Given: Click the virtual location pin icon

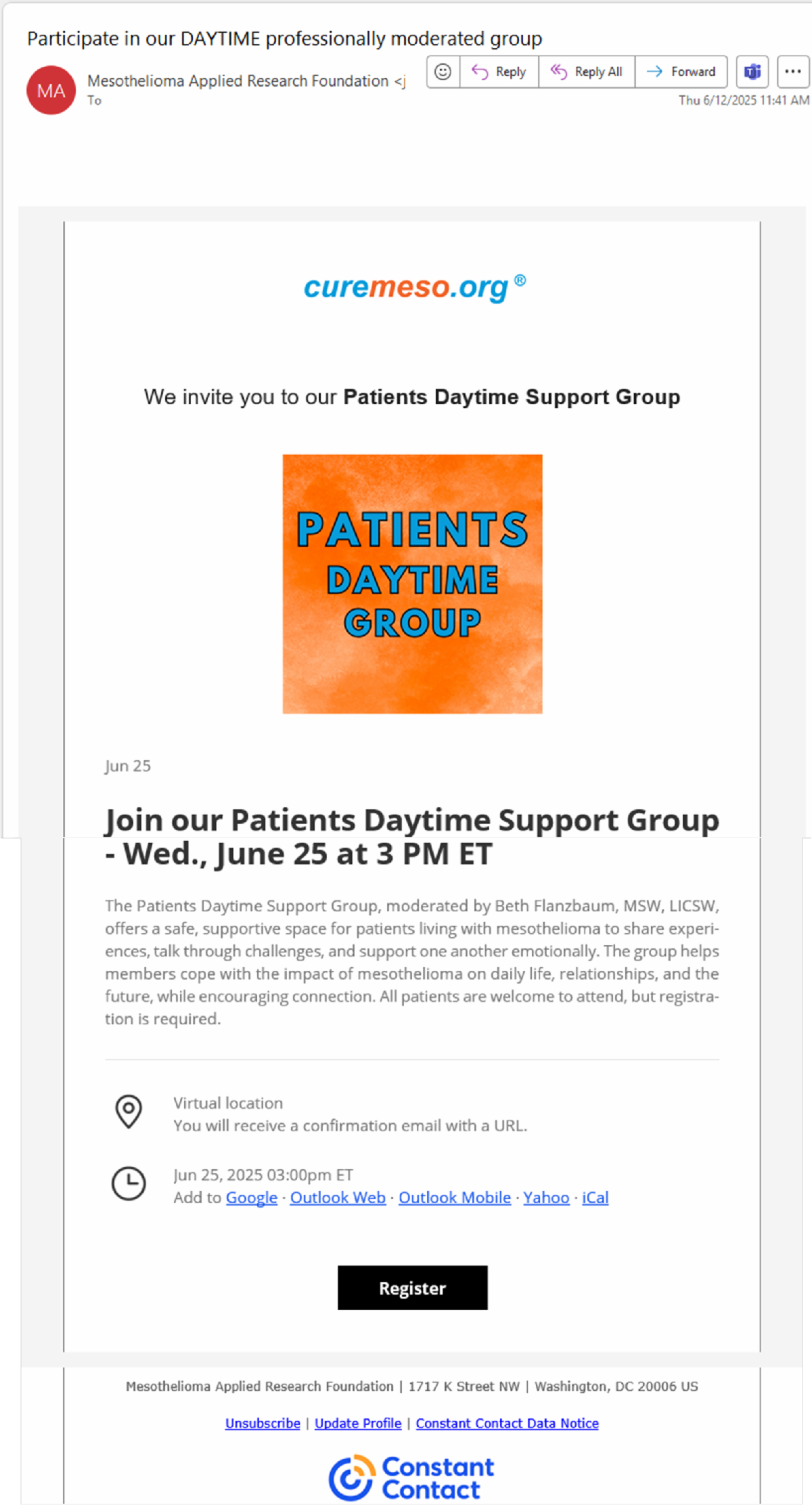Looking at the screenshot, I should click(127, 1111).
